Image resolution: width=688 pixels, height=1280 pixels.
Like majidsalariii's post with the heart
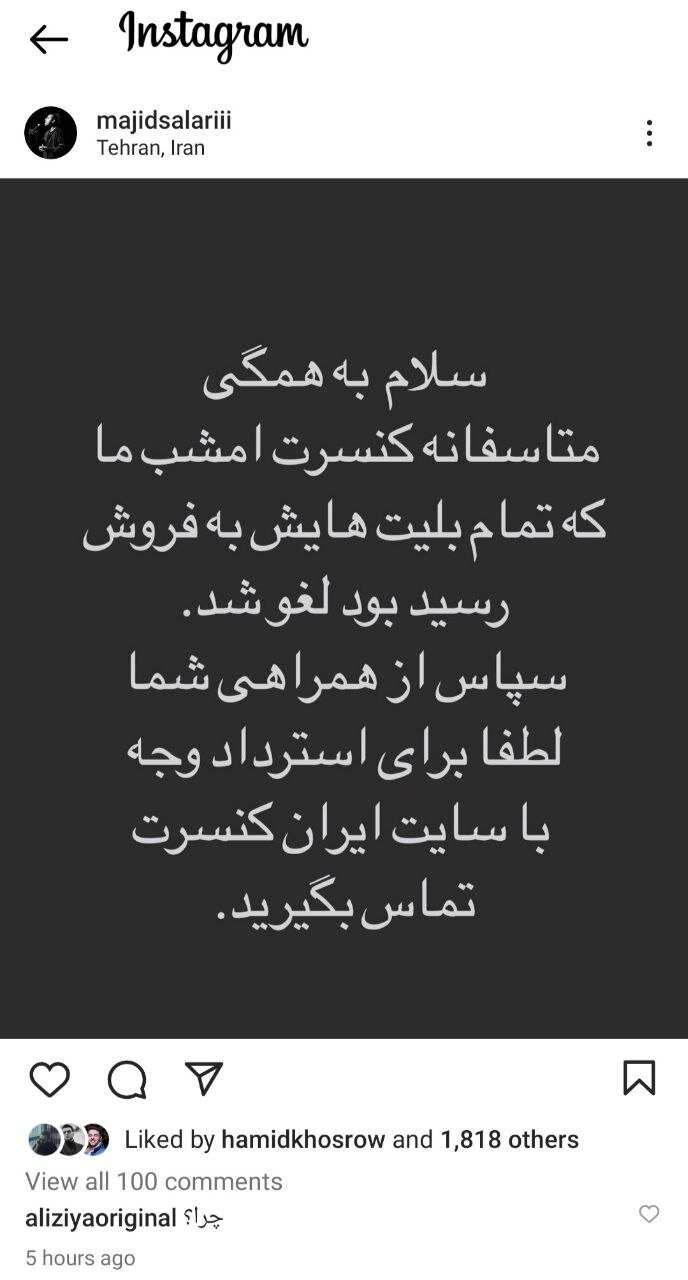pyautogui.click(x=49, y=1079)
